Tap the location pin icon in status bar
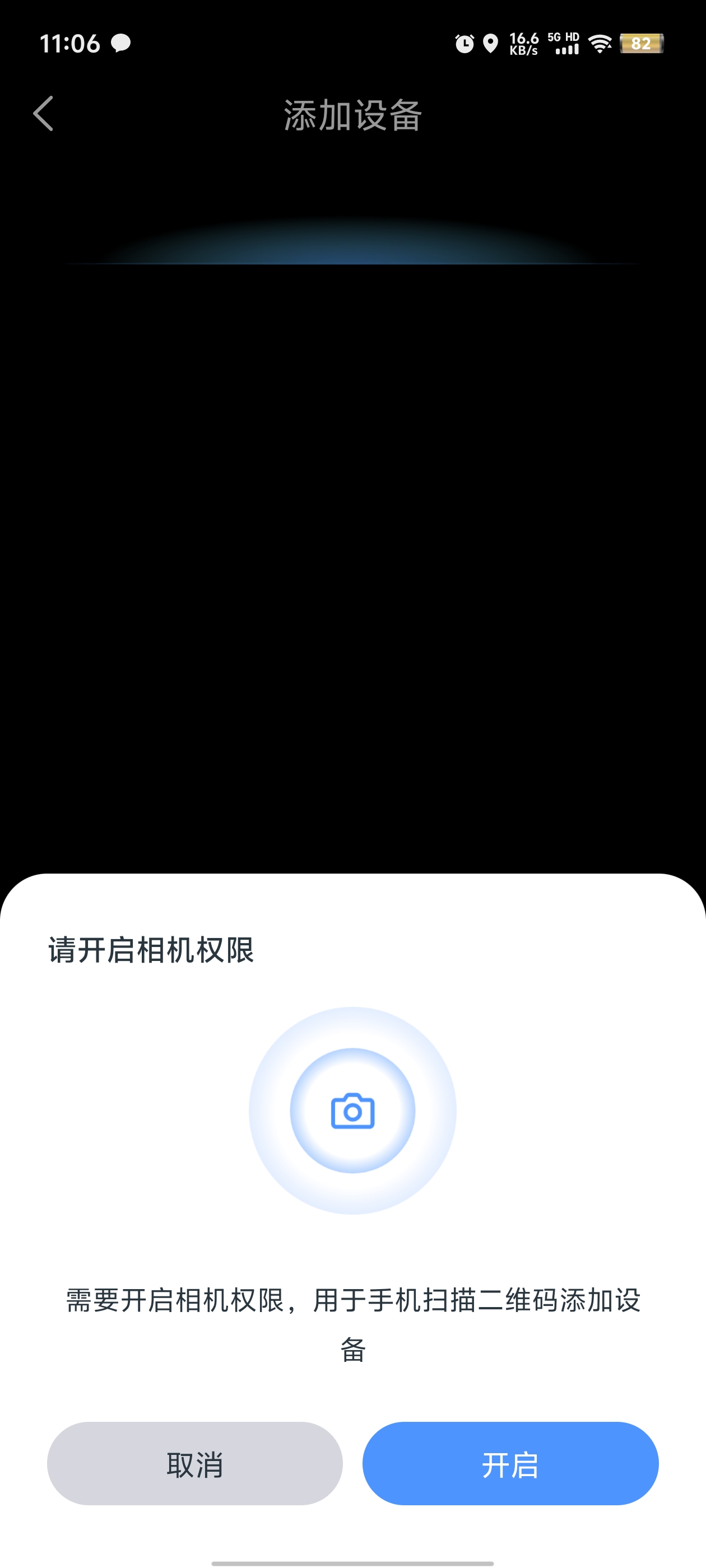This screenshot has height=1568, width=706. tap(491, 43)
